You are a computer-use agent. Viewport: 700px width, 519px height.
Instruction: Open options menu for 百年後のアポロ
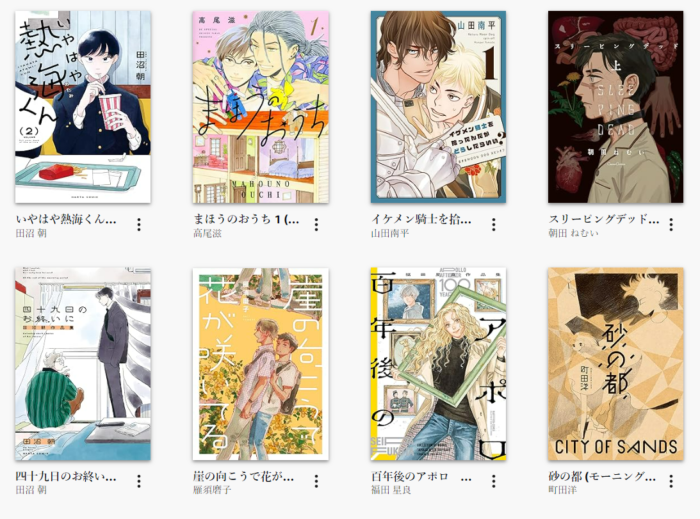click(x=494, y=482)
